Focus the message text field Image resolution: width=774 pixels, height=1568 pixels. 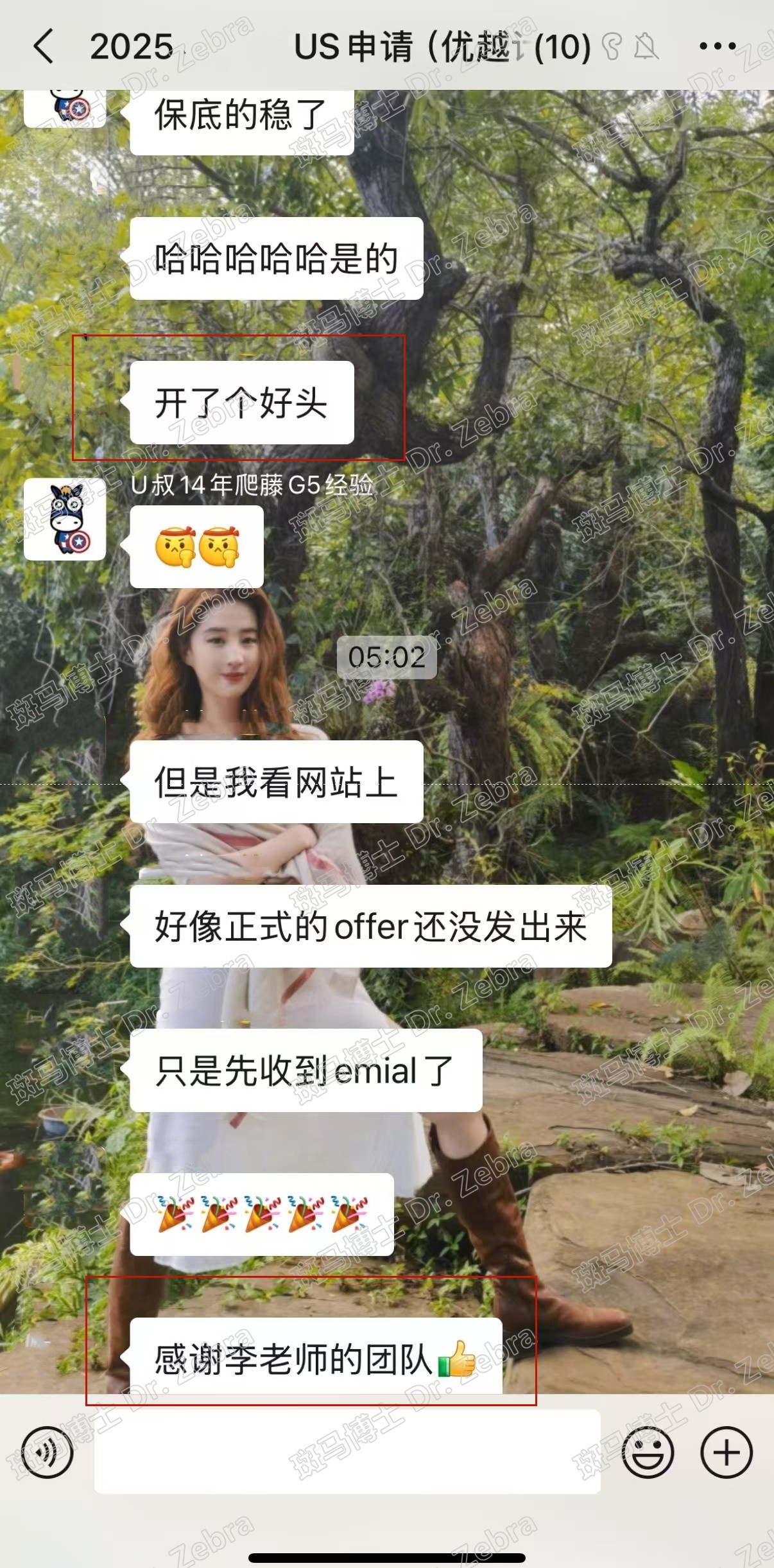tap(347, 1452)
